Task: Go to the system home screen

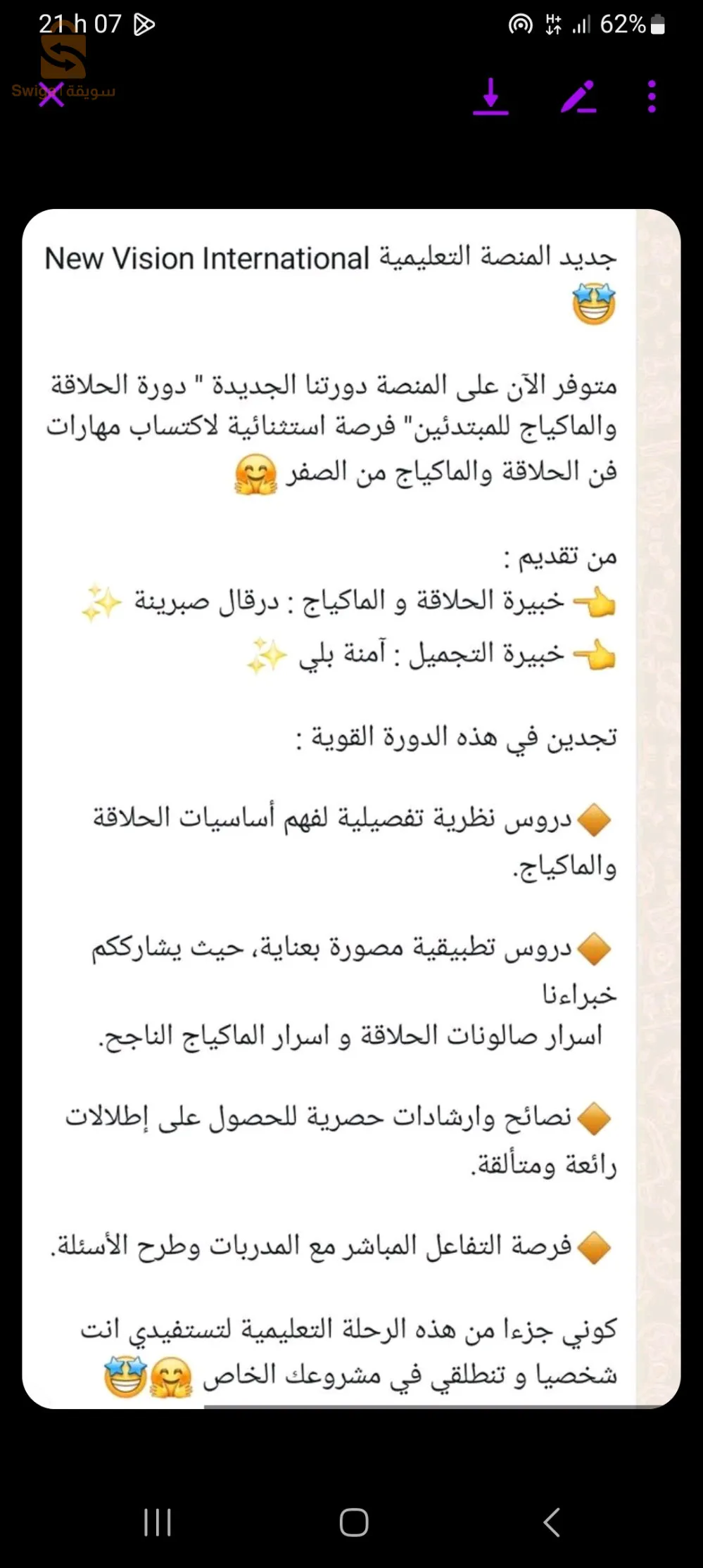Action: point(353,1522)
